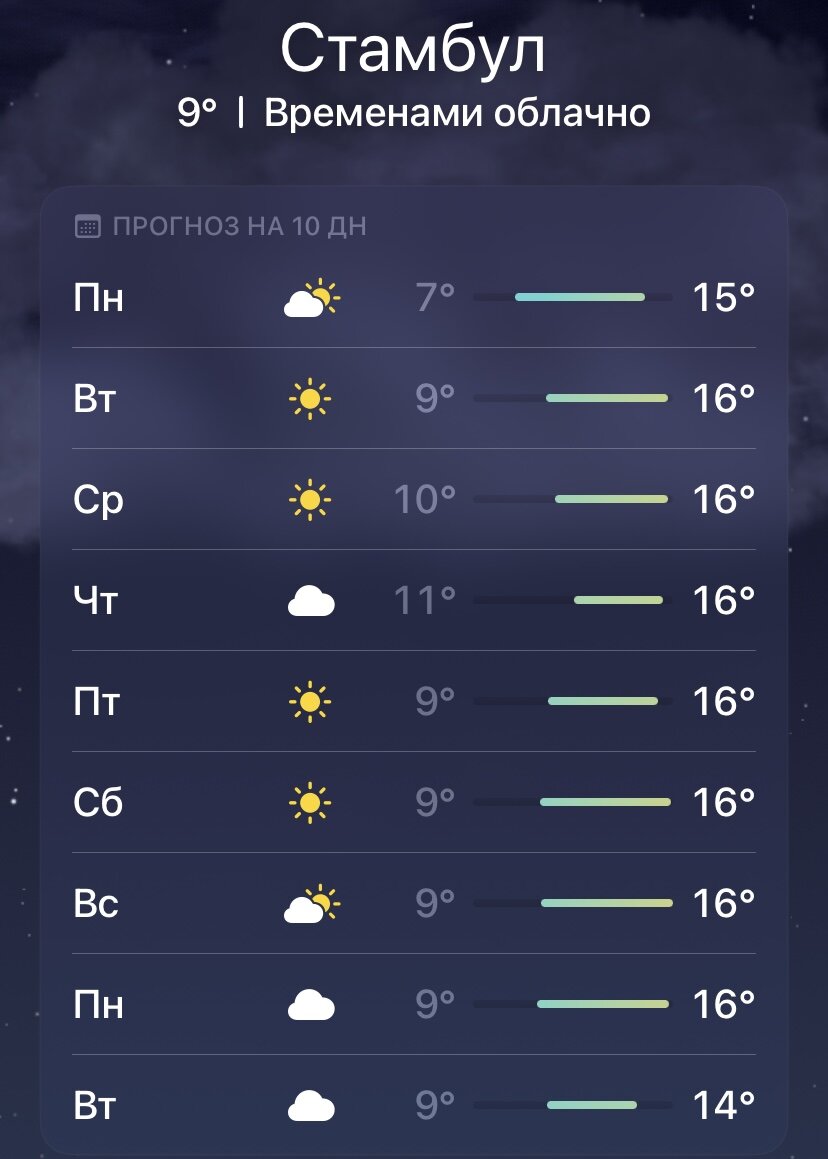Tap the sunny icon for Saturday
Image resolution: width=828 pixels, height=1159 pixels.
(311, 801)
